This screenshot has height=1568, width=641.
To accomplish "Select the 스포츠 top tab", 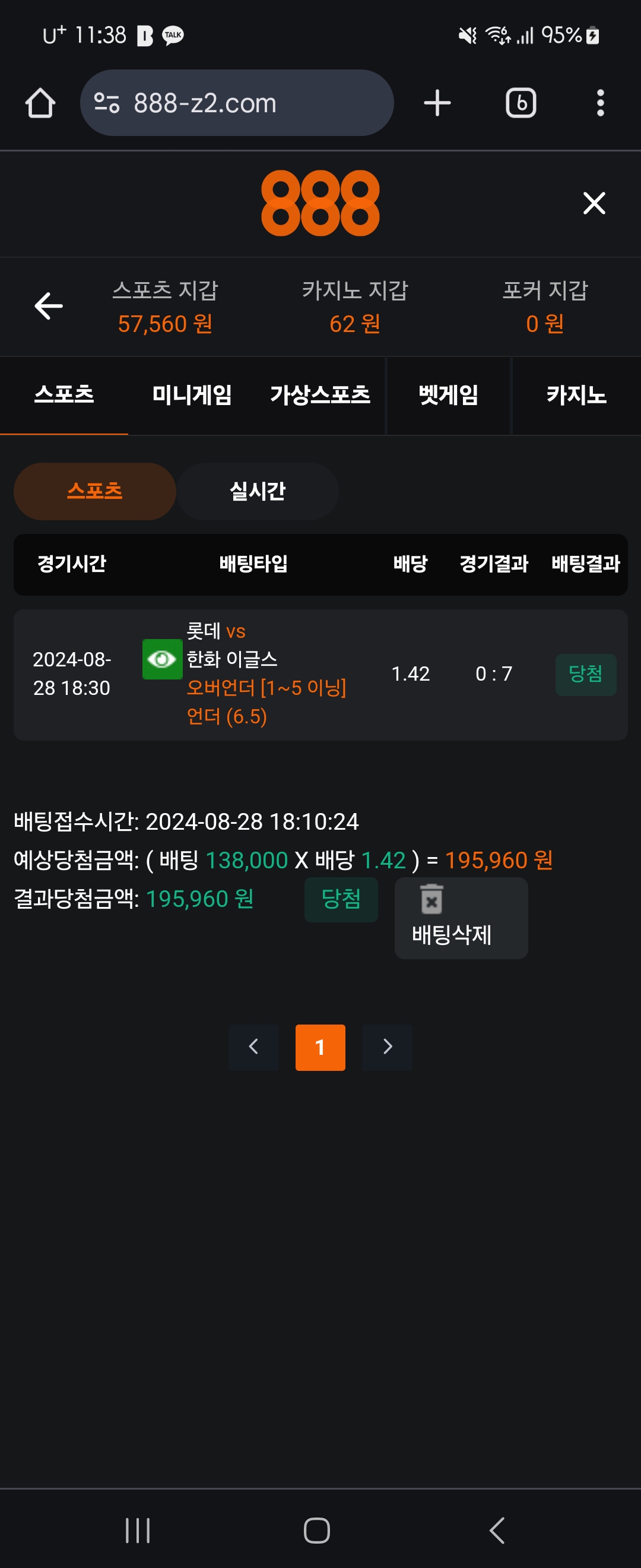I will click(64, 395).
